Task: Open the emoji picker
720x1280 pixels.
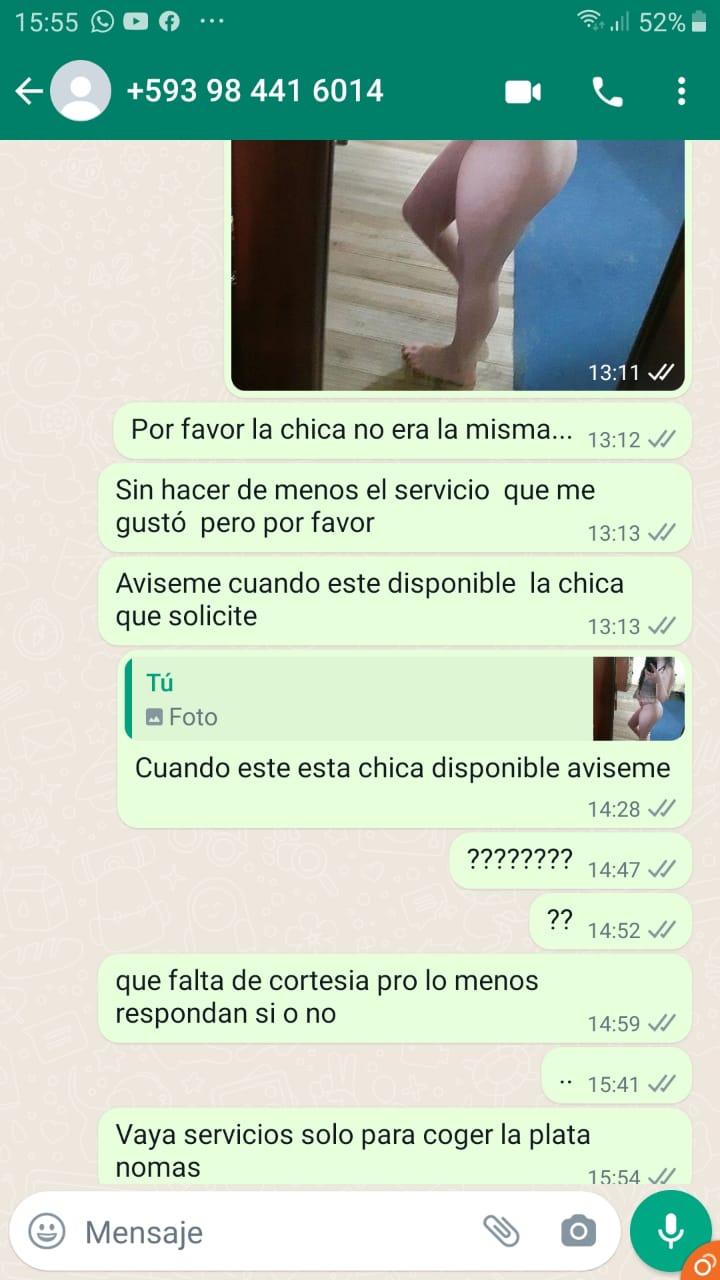Action: click(x=46, y=1231)
